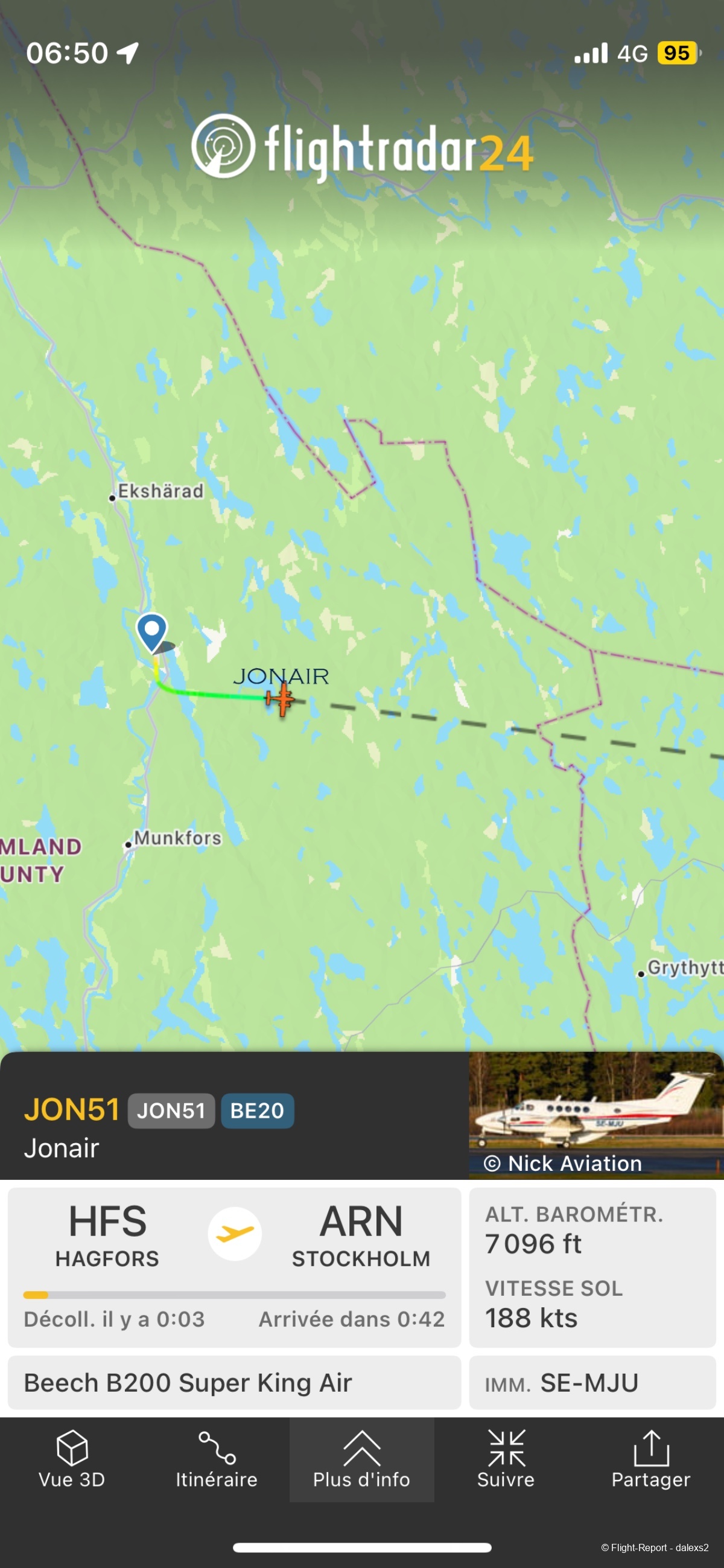The width and height of the screenshot is (724, 1568).
Task: Open the Vue 3D view
Action: coord(72,1458)
